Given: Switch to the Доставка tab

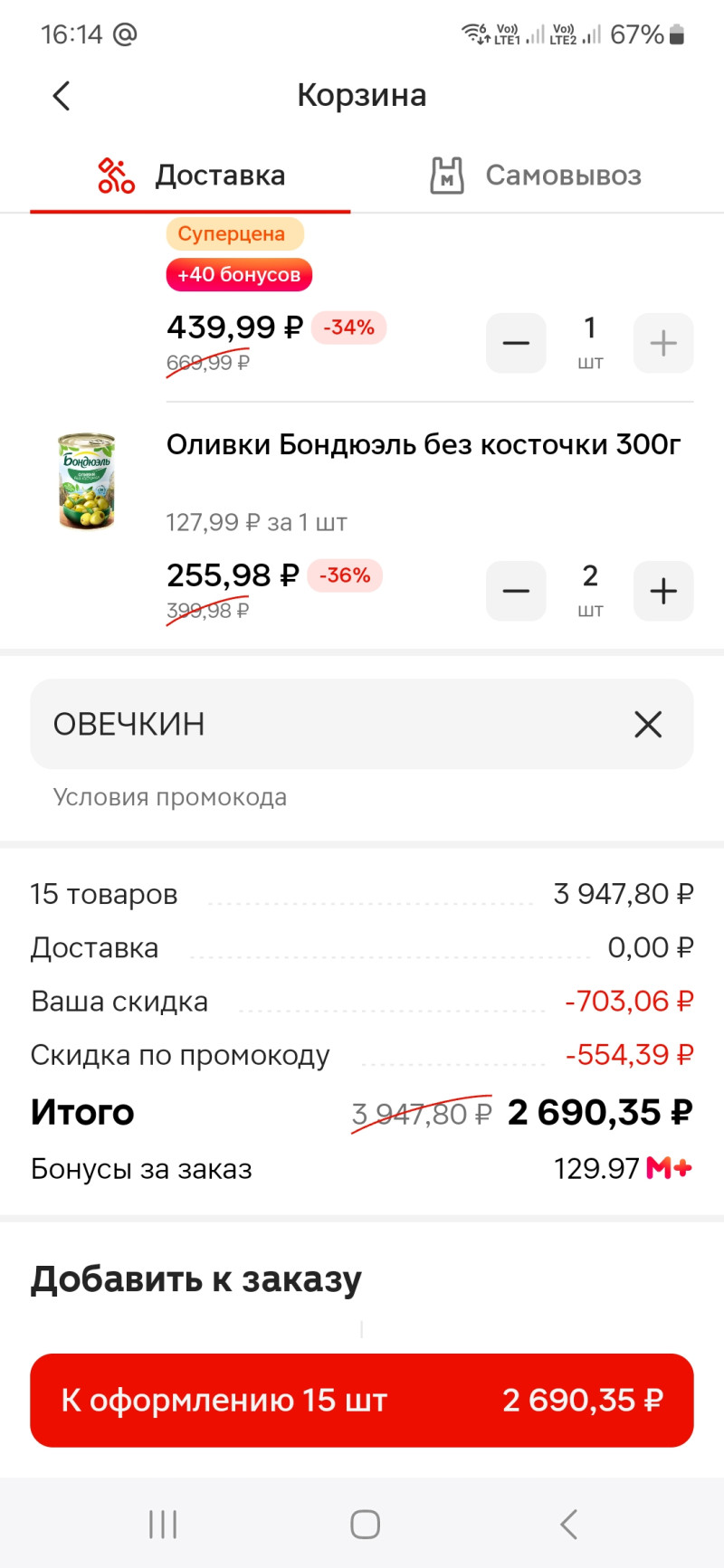Looking at the screenshot, I should [191, 176].
